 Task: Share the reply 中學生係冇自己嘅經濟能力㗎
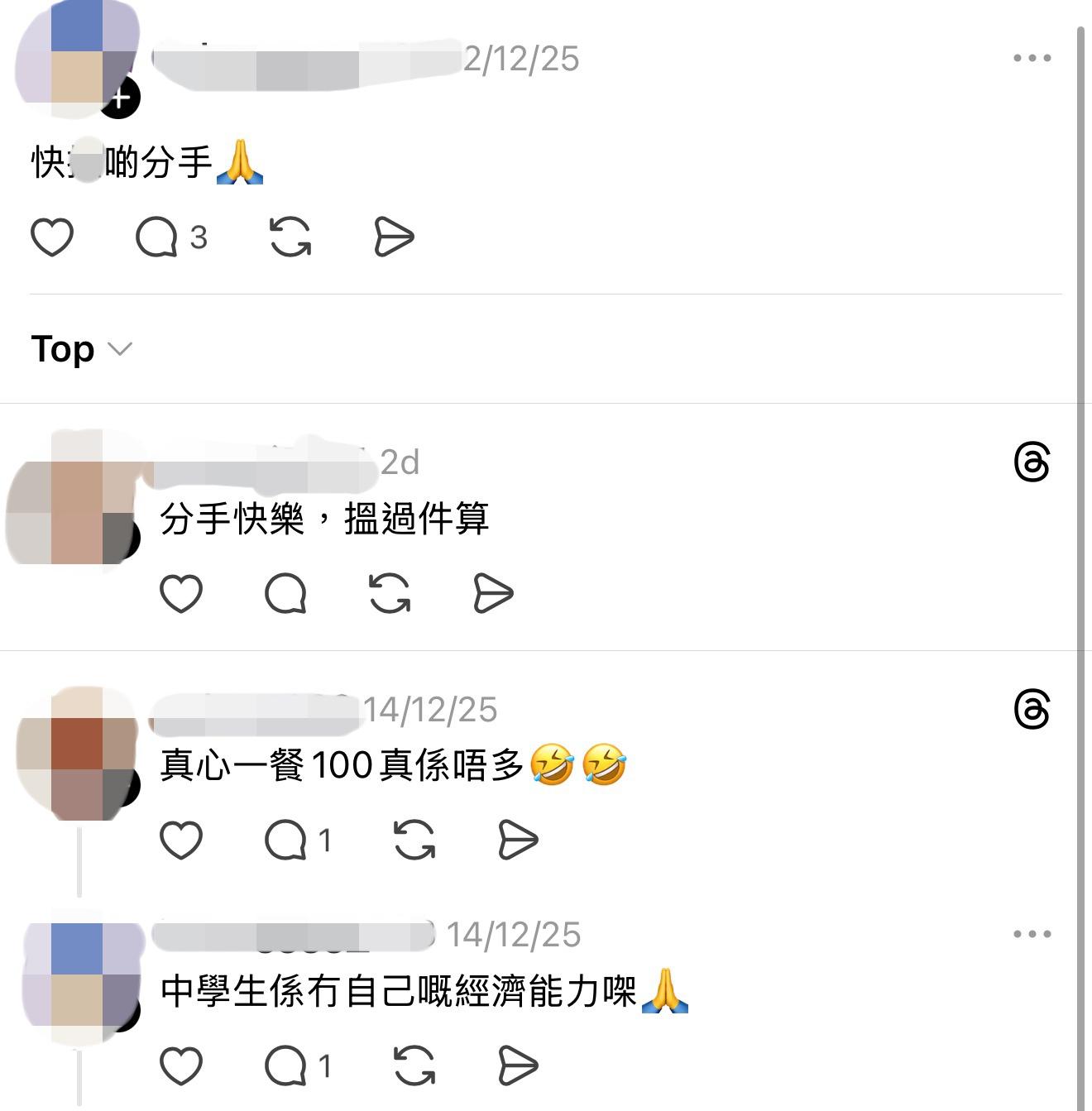(518, 1066)
